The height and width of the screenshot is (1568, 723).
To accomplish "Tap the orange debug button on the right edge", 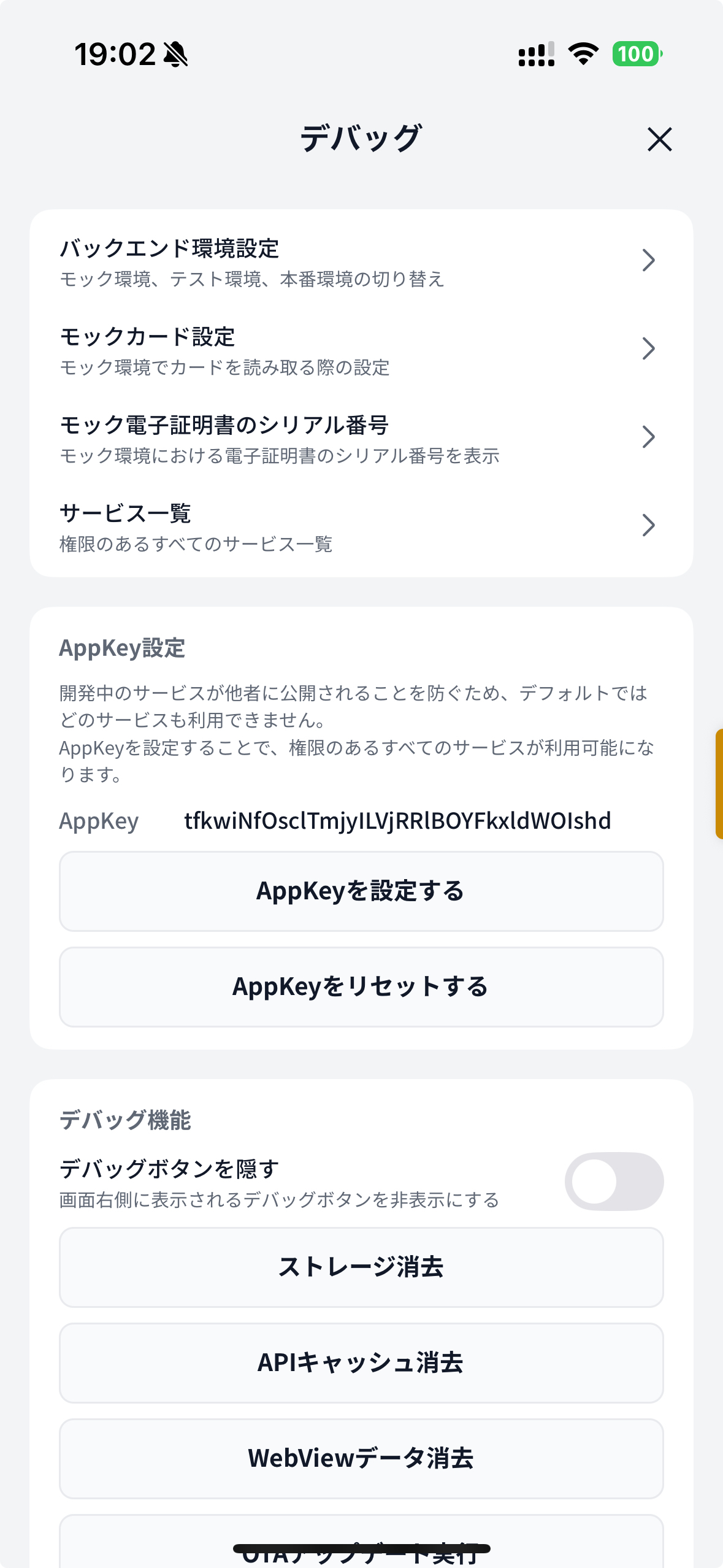I will tap(719, 783).
